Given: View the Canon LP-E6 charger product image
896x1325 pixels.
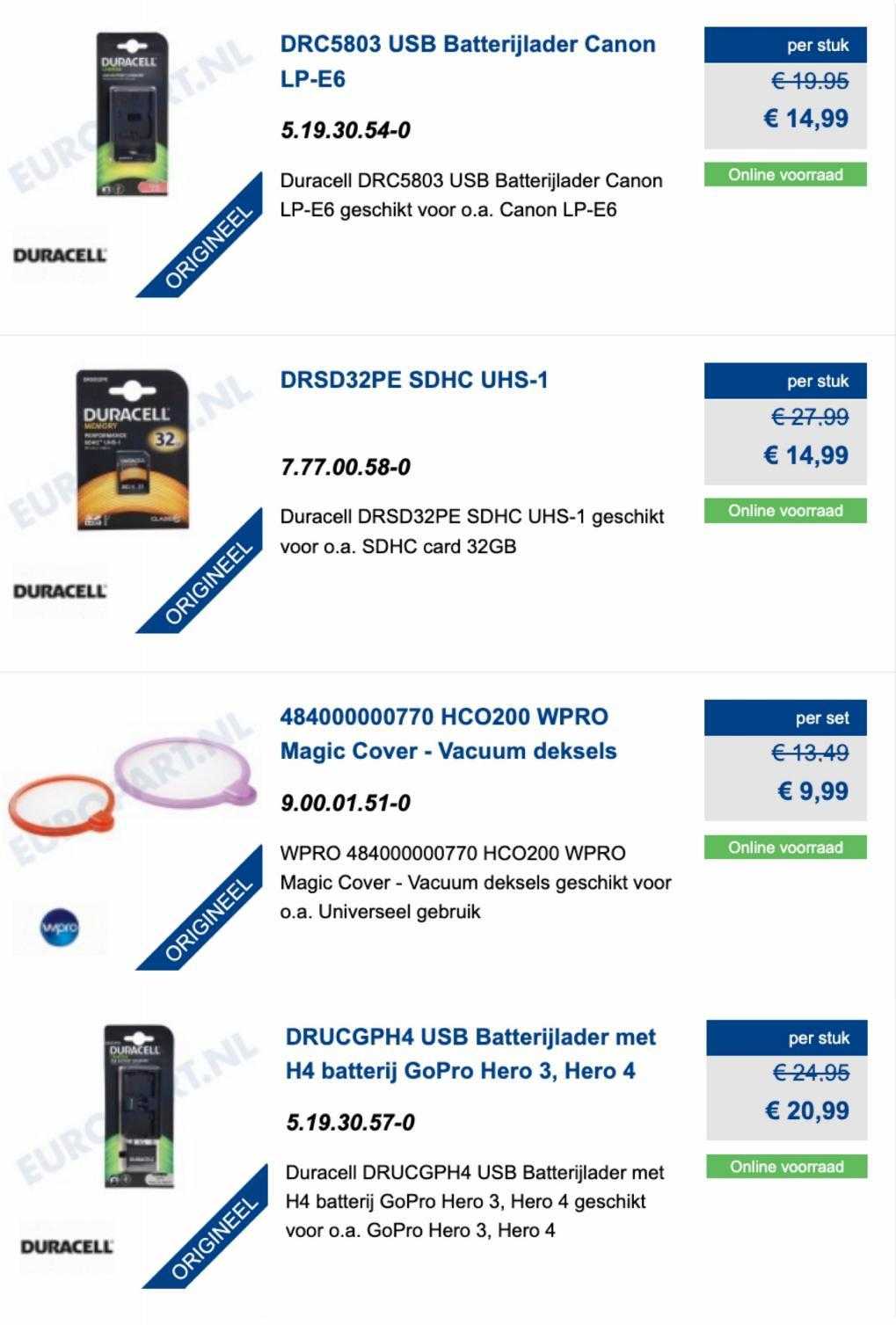Looking at the screenshot, I should click(132, 115).
